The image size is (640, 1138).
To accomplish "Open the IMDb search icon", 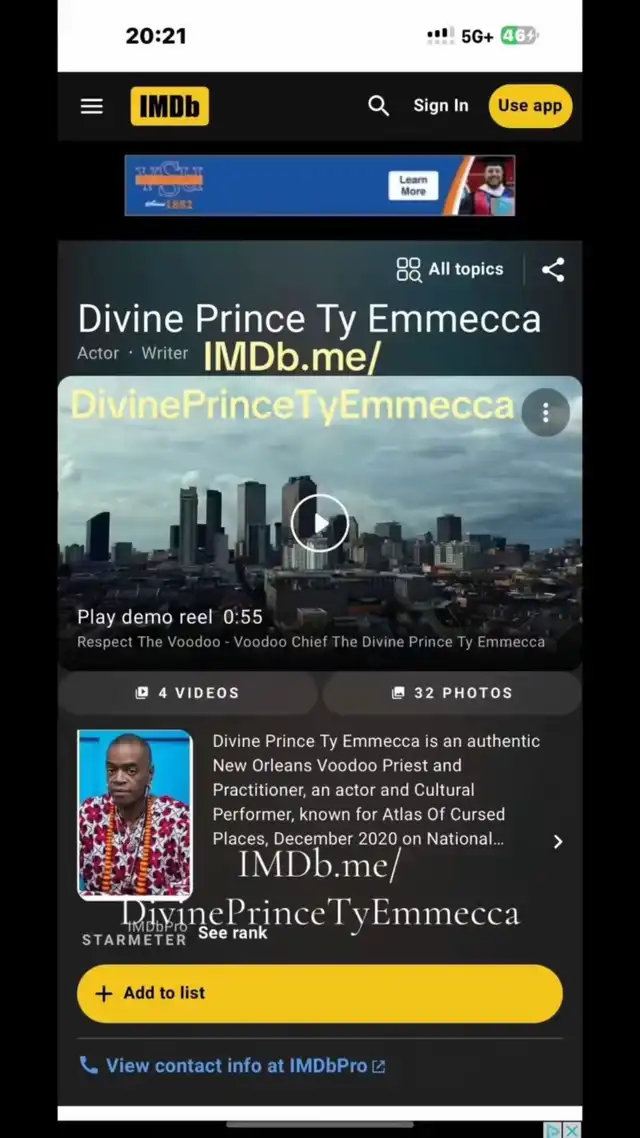I will (x=378, y=106).
